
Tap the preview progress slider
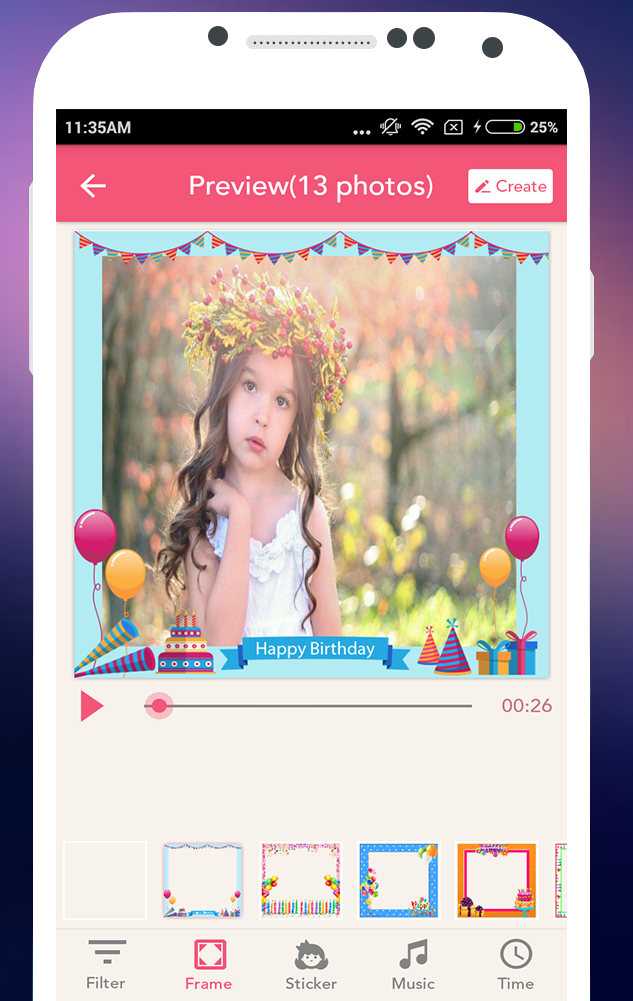308,706
